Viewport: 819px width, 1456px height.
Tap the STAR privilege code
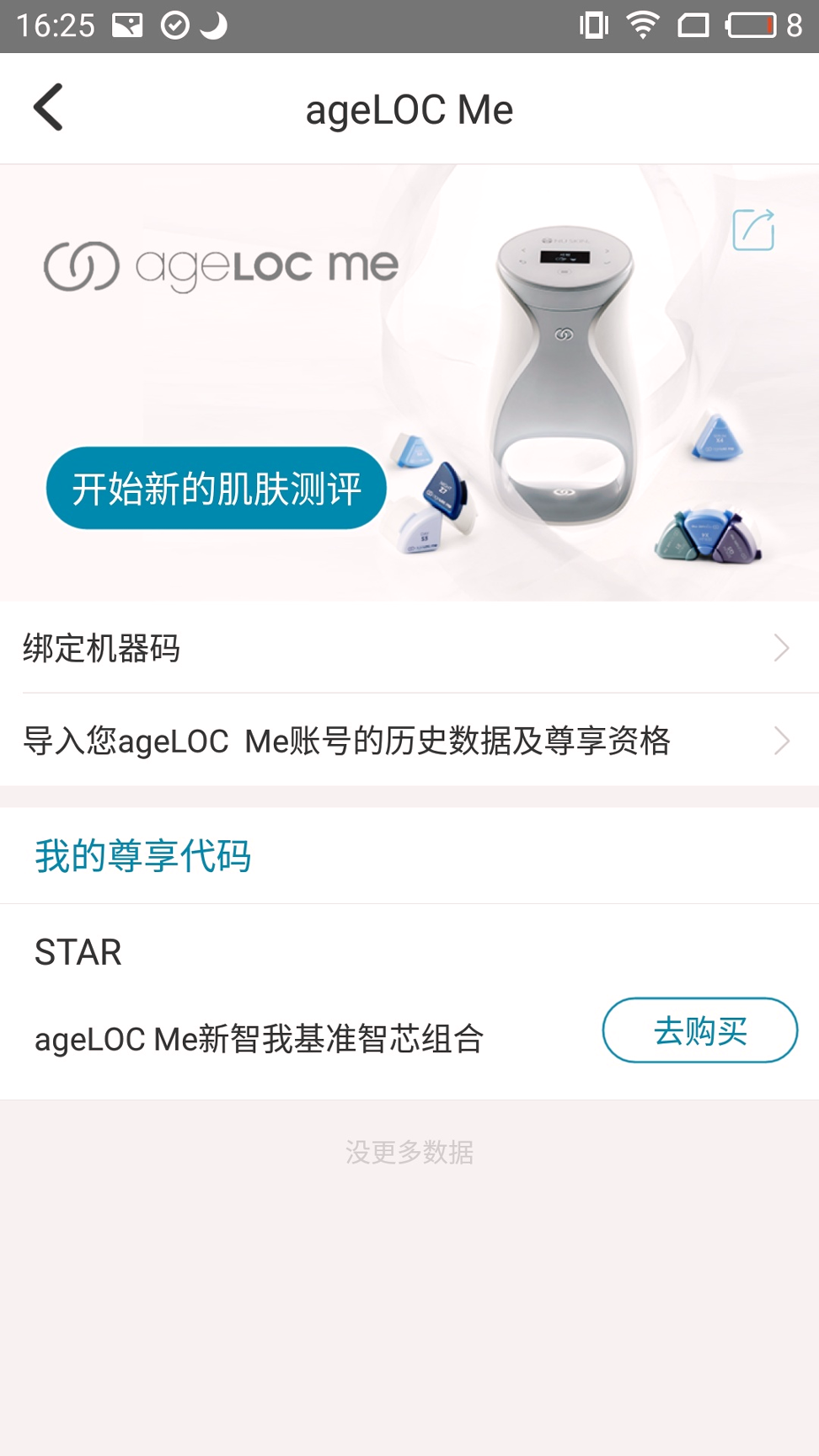[78, 951]
